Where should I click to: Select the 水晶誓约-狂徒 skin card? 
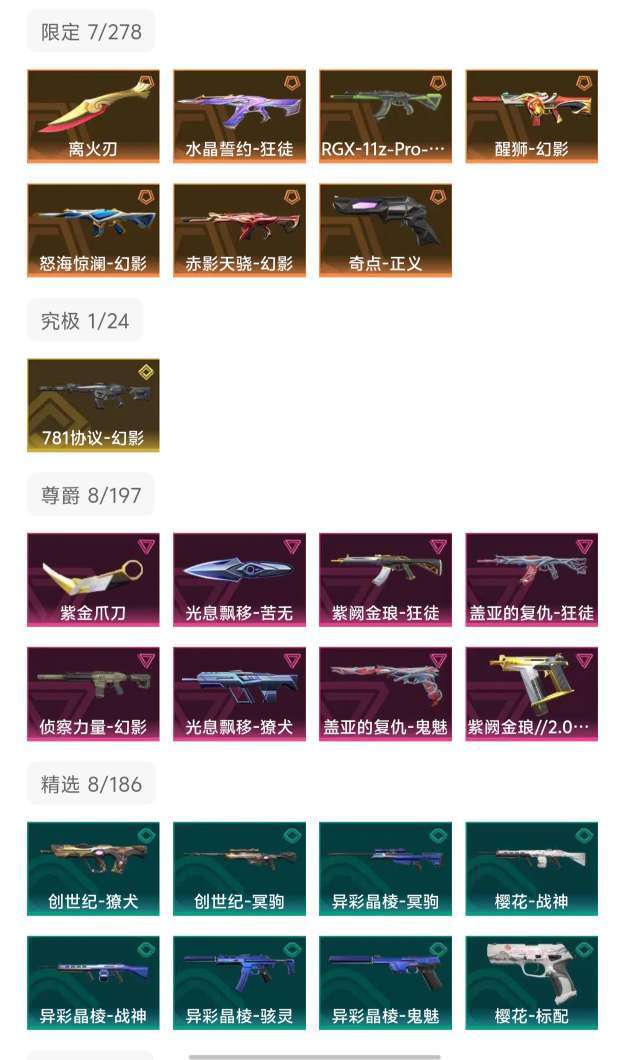pyautogui.click(x=239, y=116)
